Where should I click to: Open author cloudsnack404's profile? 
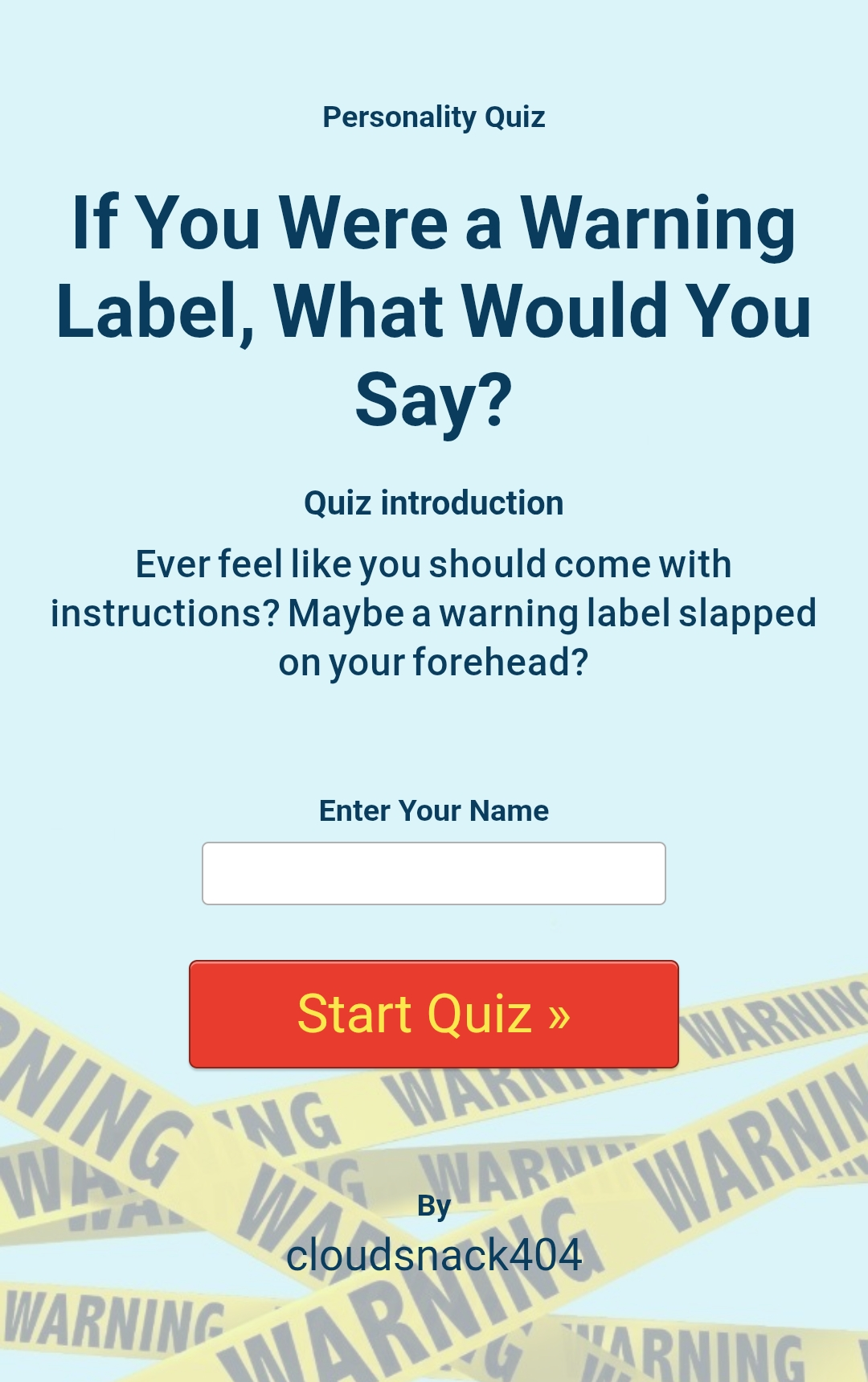[x=434, y=1255]
